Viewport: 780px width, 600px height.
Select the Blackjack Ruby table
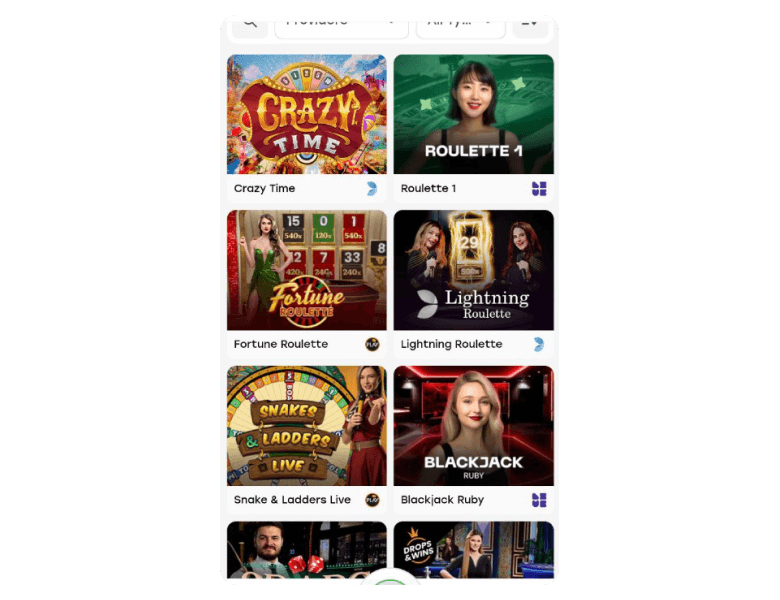pyautogui.click(x=473, y=426)
